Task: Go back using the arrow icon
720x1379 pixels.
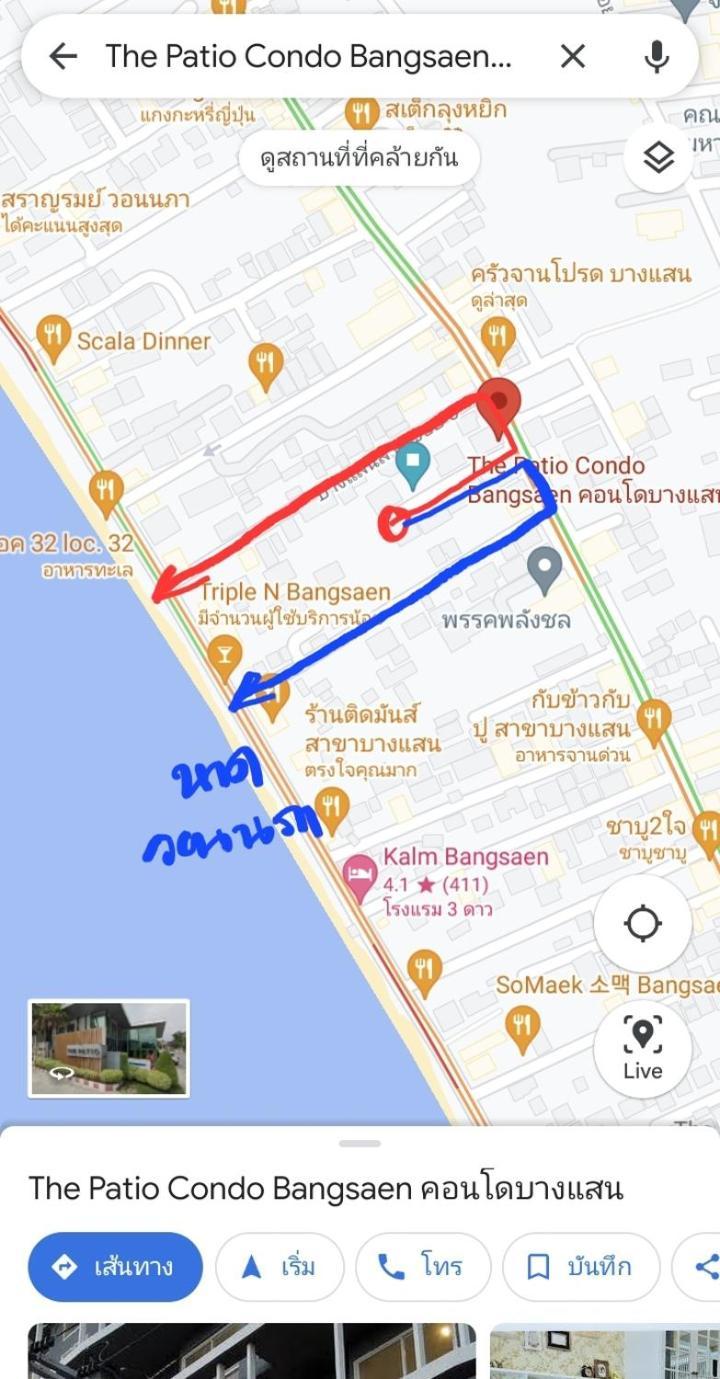Action: 63,56
